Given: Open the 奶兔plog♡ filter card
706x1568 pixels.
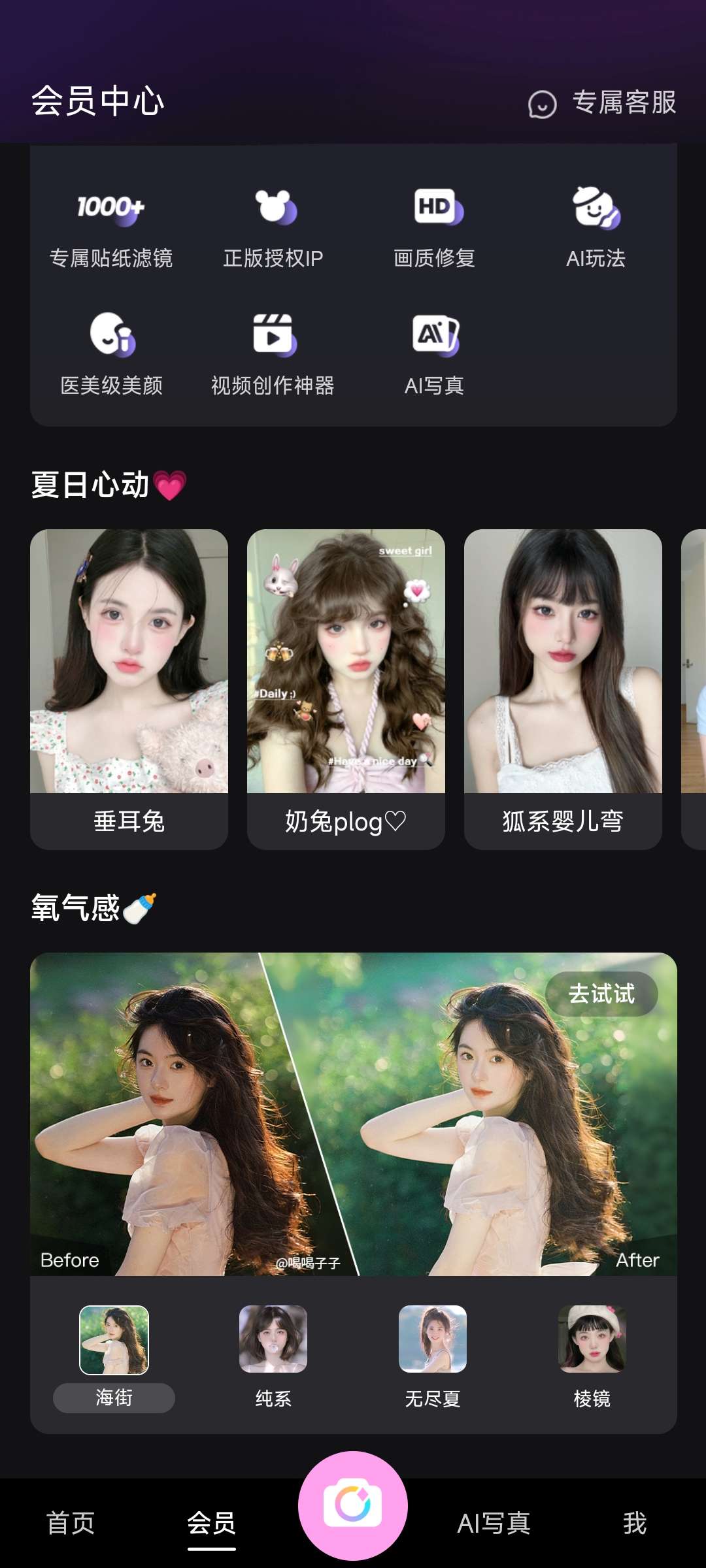Looking at the screenshot, I should point(346,689).
